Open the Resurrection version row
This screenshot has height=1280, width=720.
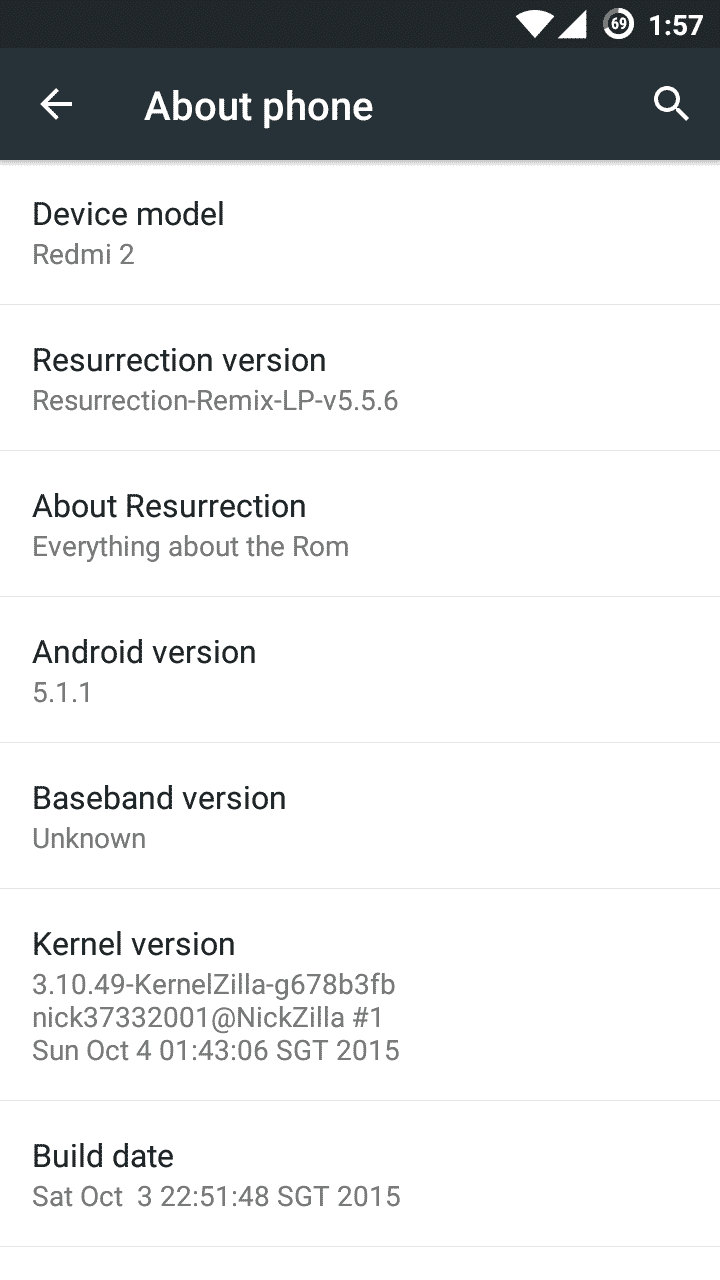pyautogui.click(x=360, y=379)
